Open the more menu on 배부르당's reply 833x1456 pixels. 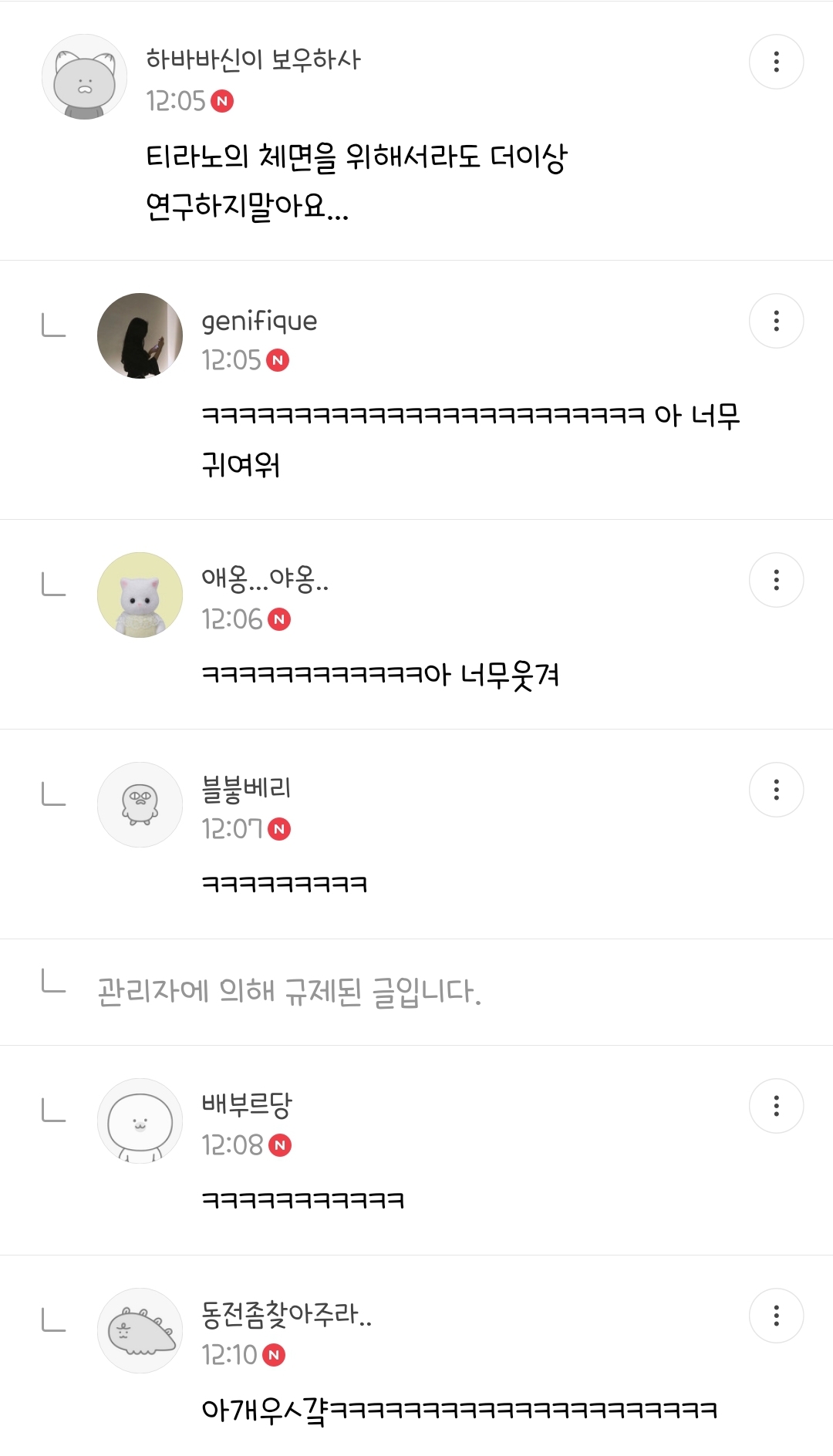click(776, 1106)
